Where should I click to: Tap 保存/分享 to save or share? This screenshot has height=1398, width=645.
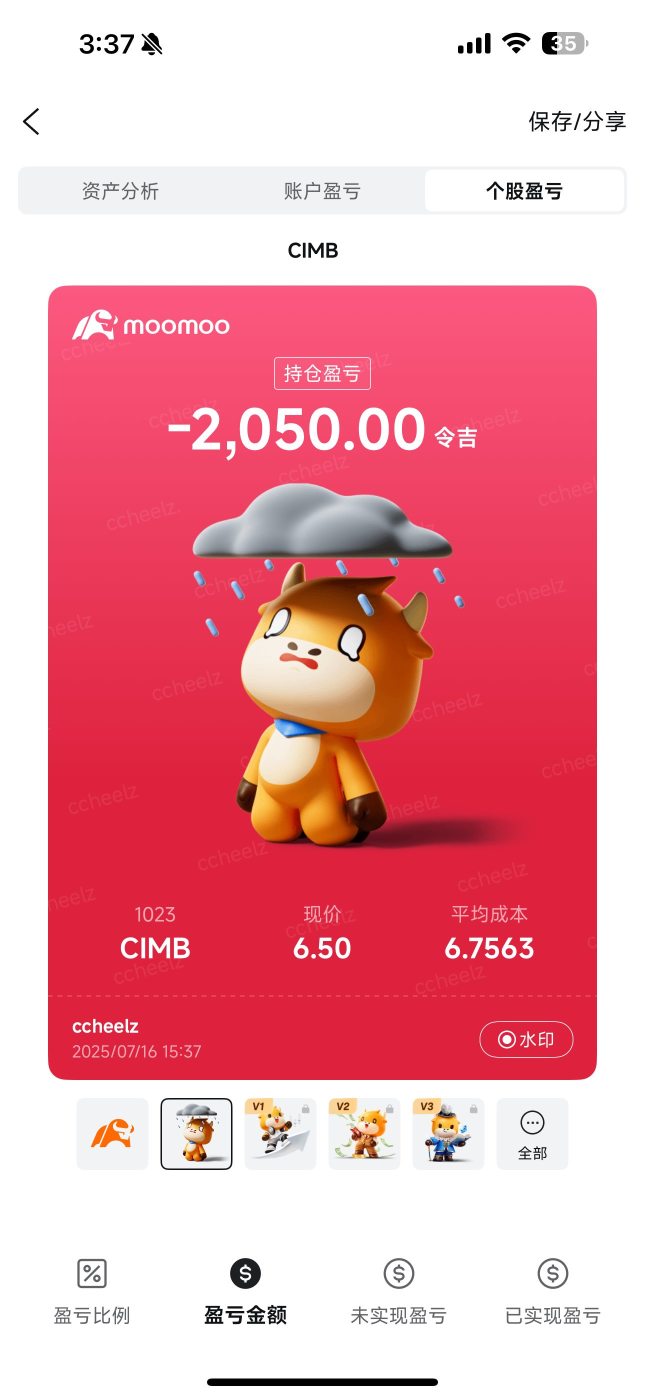pyautogui.click(x=577, y=122)
